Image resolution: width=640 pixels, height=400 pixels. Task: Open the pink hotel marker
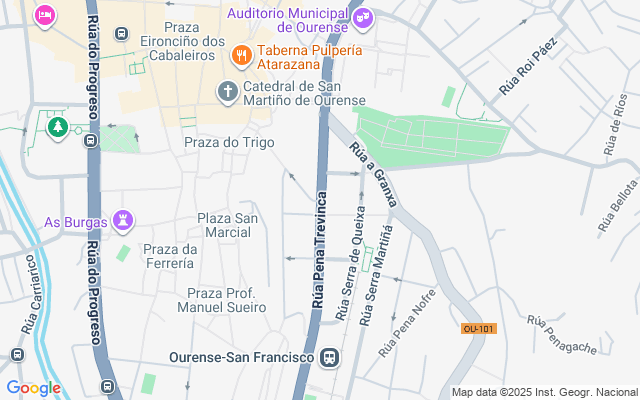point(43,15)
